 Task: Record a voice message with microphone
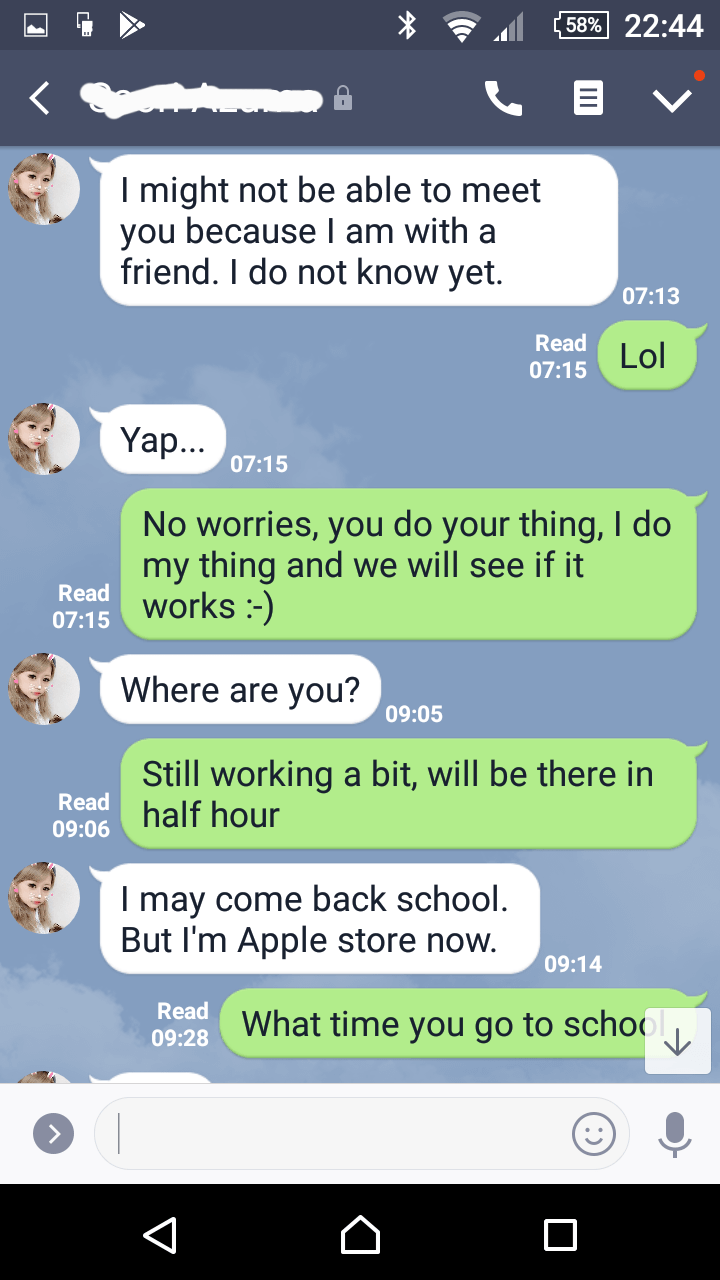(675, 1134)
